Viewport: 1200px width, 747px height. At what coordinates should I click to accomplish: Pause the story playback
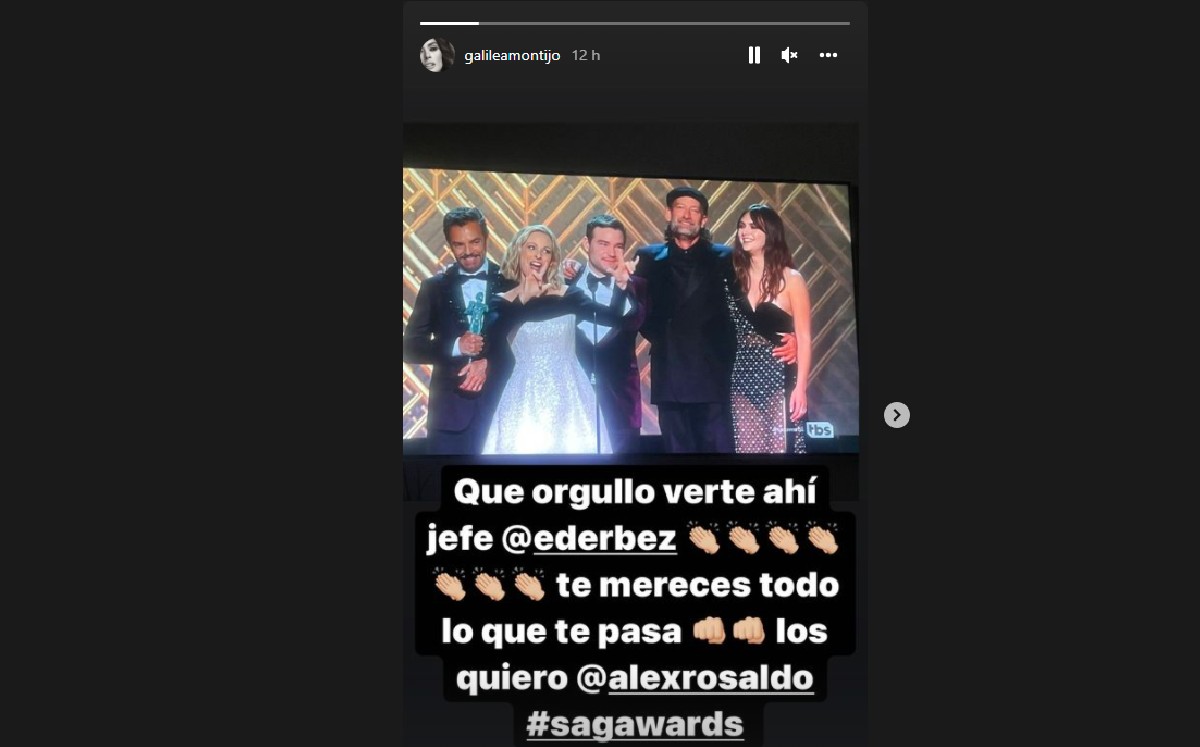[x=754, y=55]
